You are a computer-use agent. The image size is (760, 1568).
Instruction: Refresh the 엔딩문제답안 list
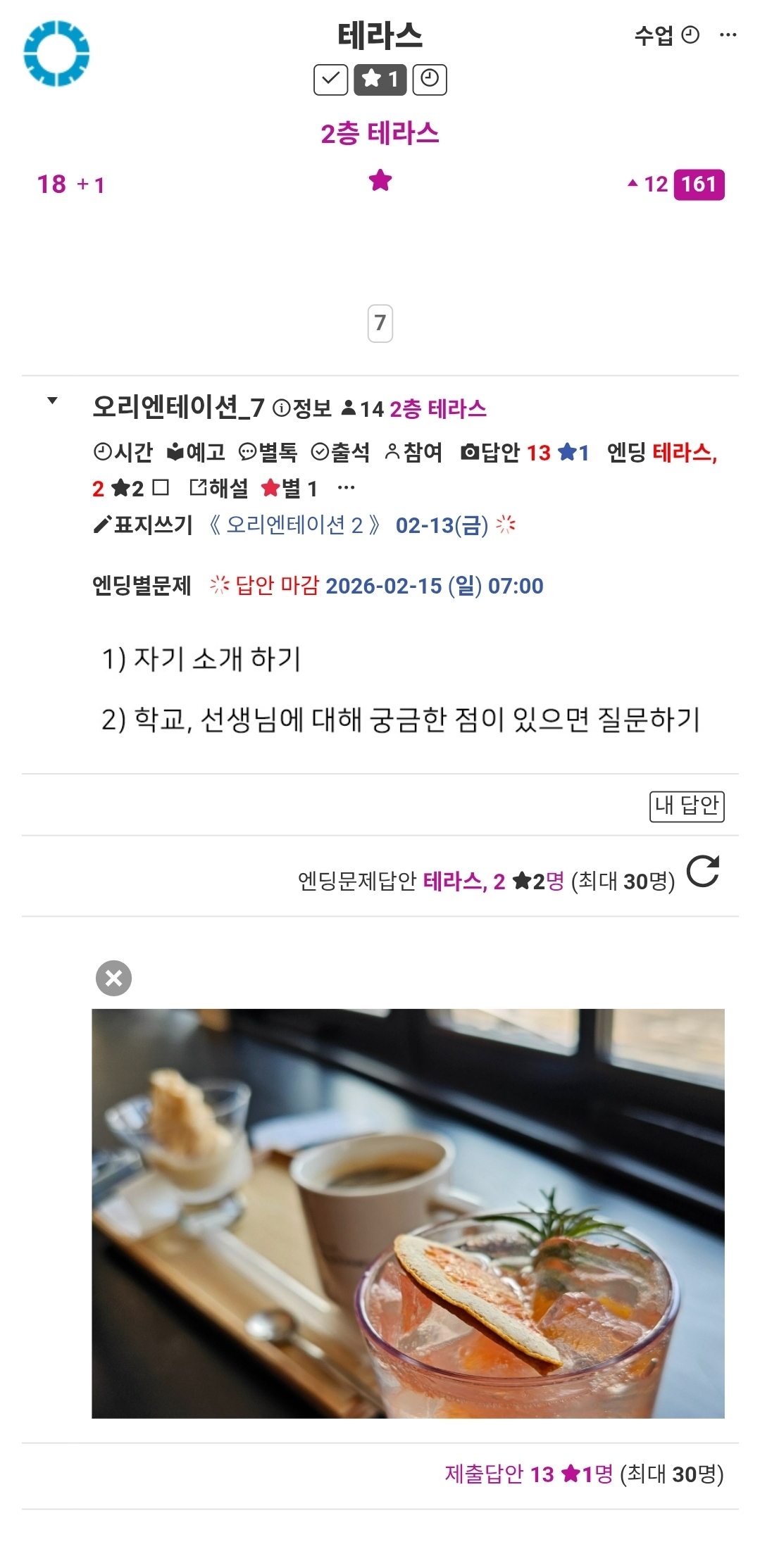[x=702, y=872]
